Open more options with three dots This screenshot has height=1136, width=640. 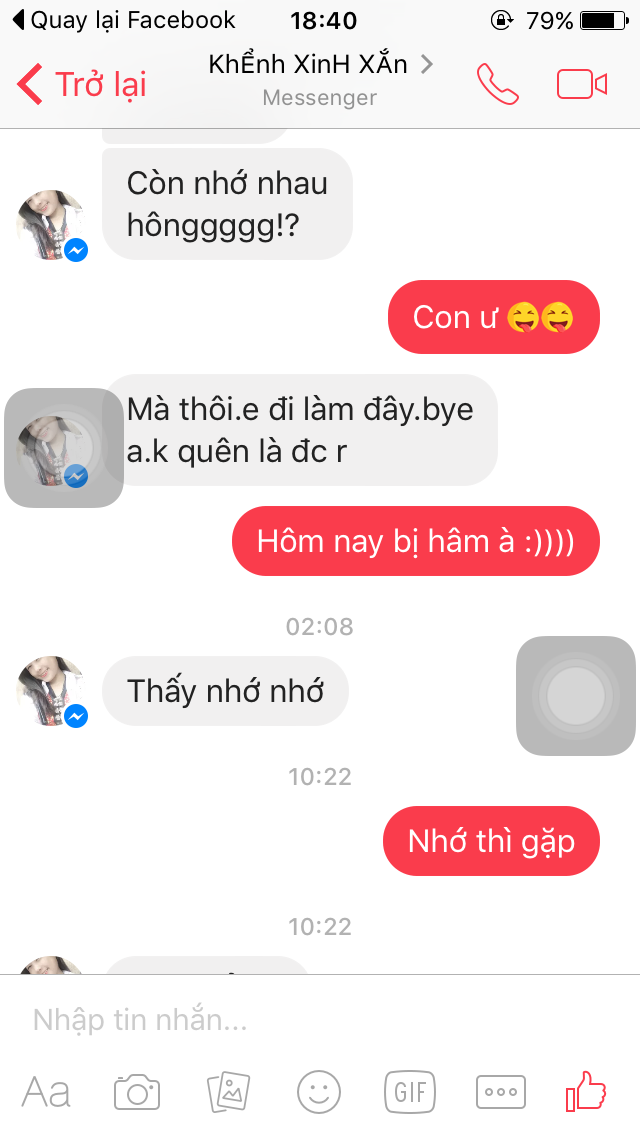coord(500,1092)
